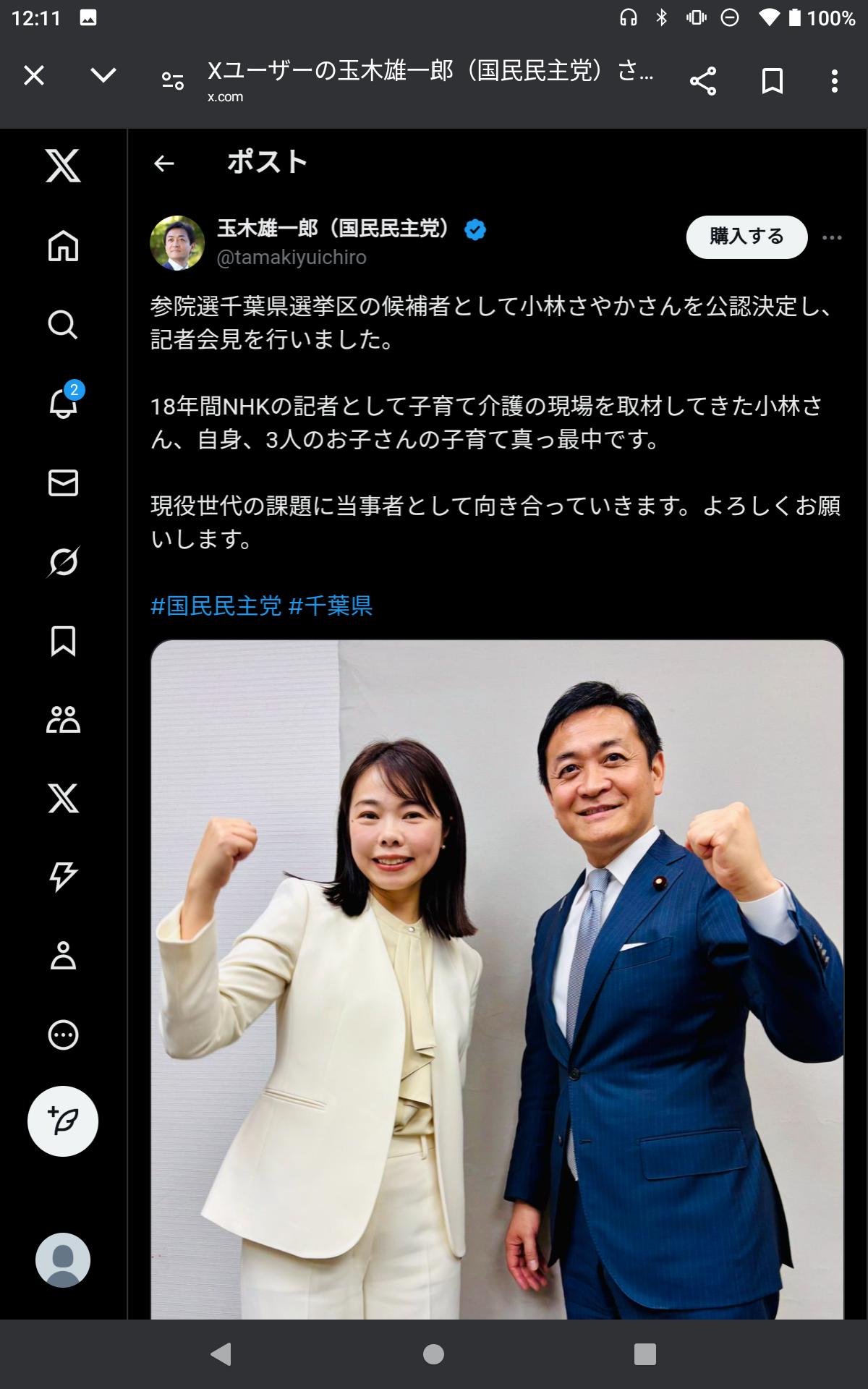The width and height of the screenshot is (868, 1389).
Task: Open the search magnifier in the sidebar
Action: click(63, 325)
